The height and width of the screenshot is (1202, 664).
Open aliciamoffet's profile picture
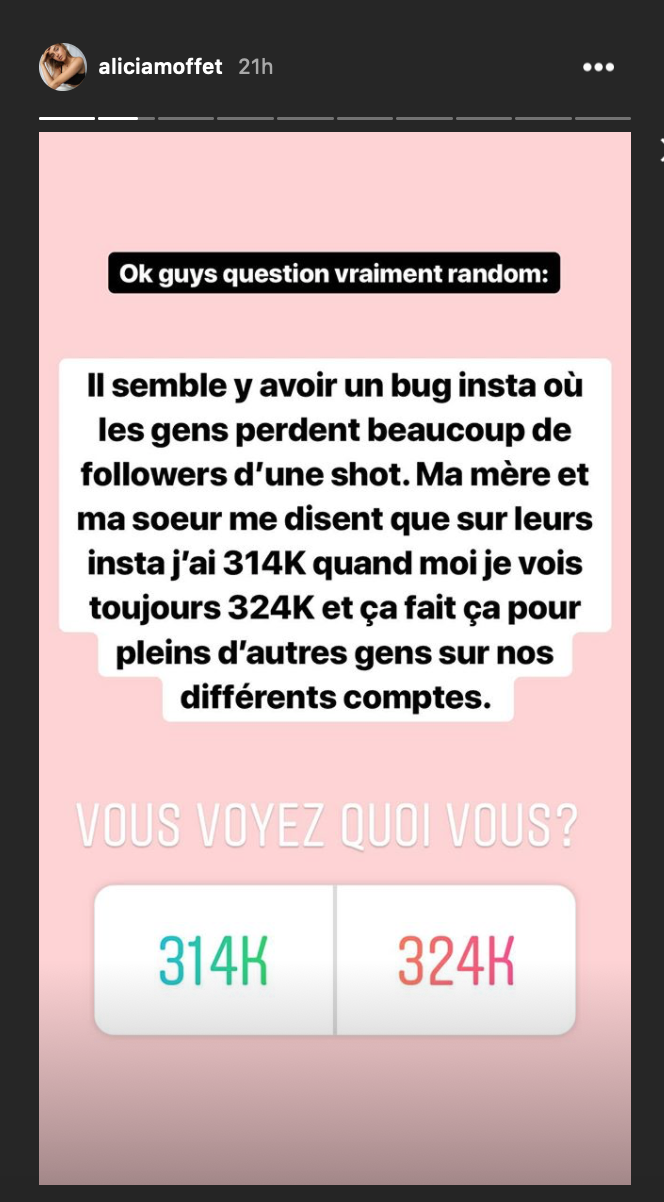(x=63, y=67)
